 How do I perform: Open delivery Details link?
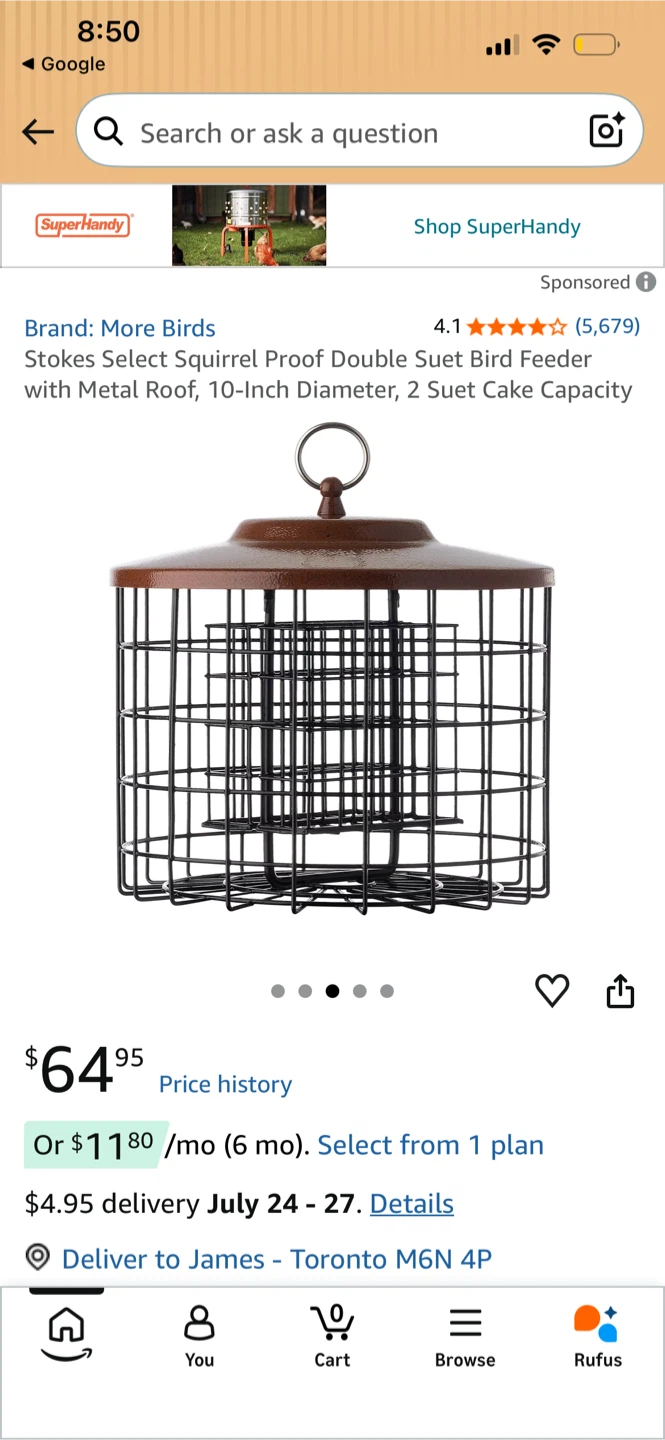tap(412, 1203)
